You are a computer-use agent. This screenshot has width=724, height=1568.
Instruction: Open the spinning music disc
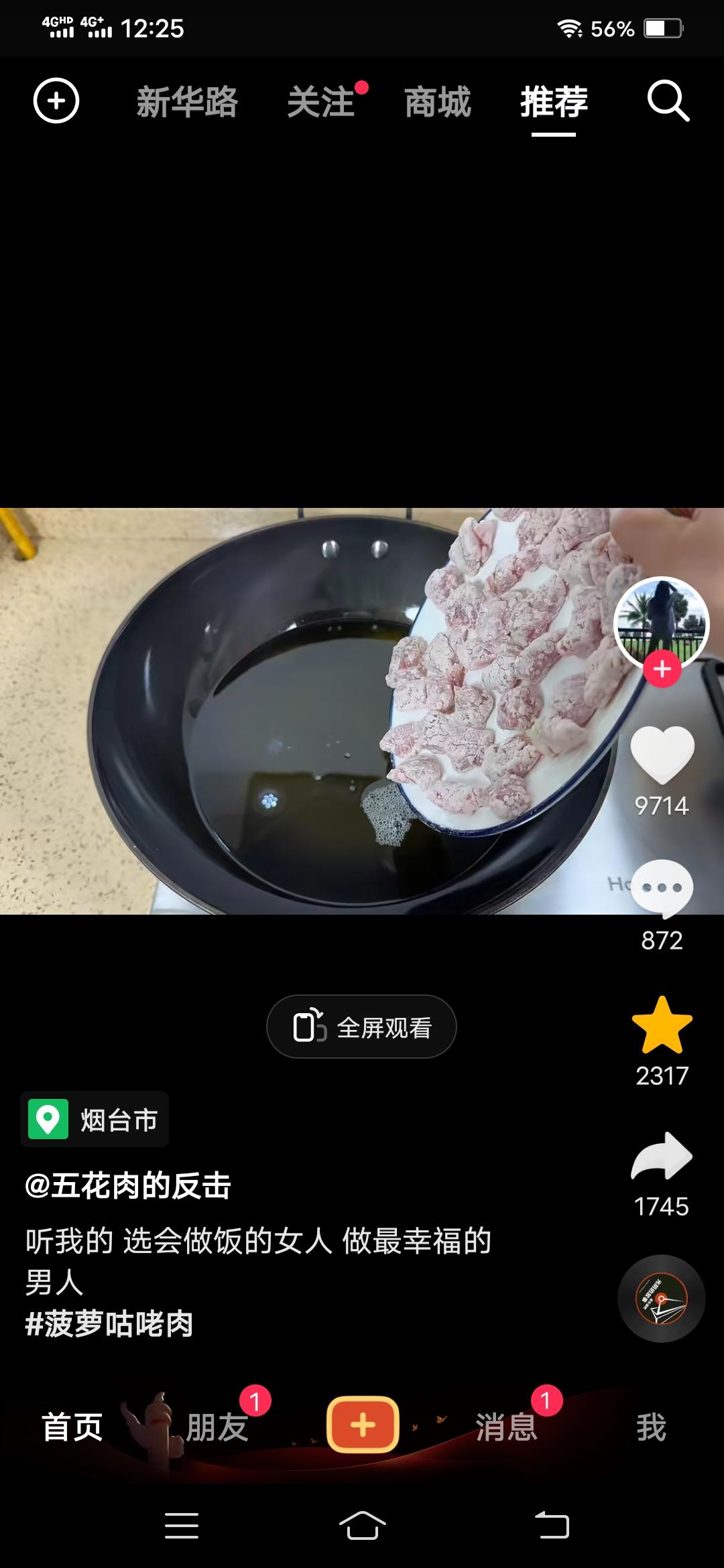coord(661,1299)
